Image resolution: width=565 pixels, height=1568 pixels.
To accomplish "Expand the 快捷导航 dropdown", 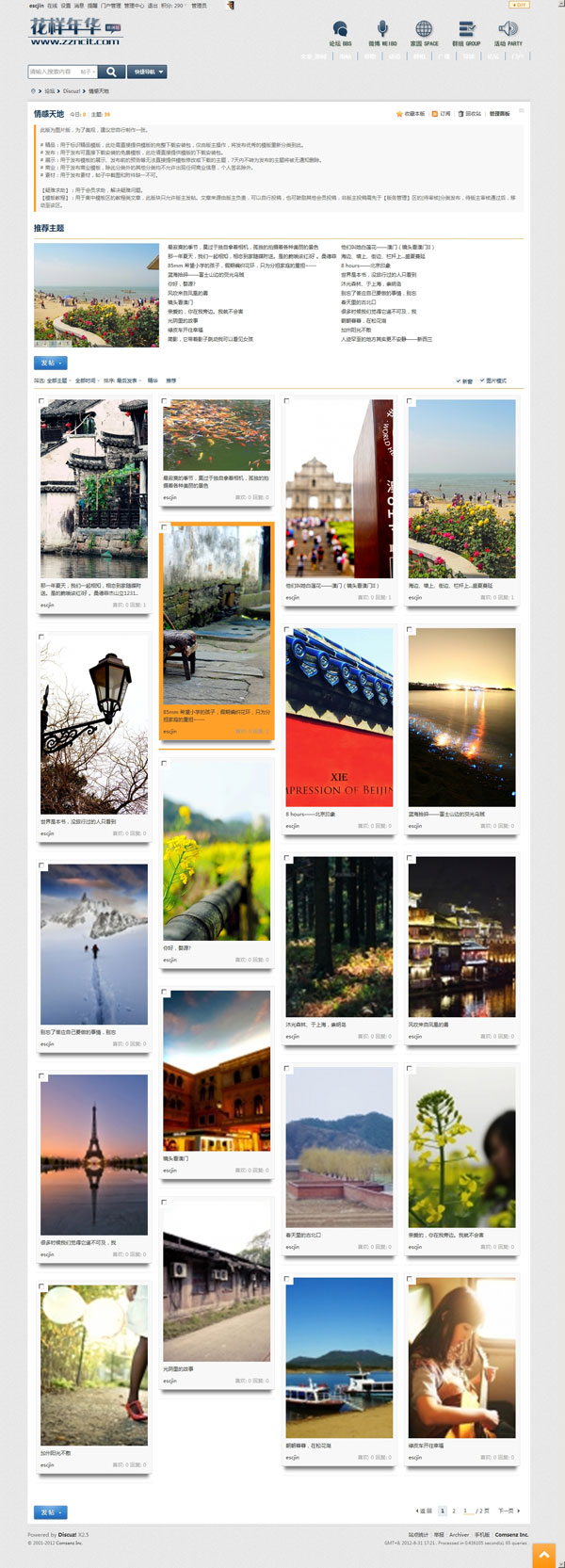I will coord(148,72).
